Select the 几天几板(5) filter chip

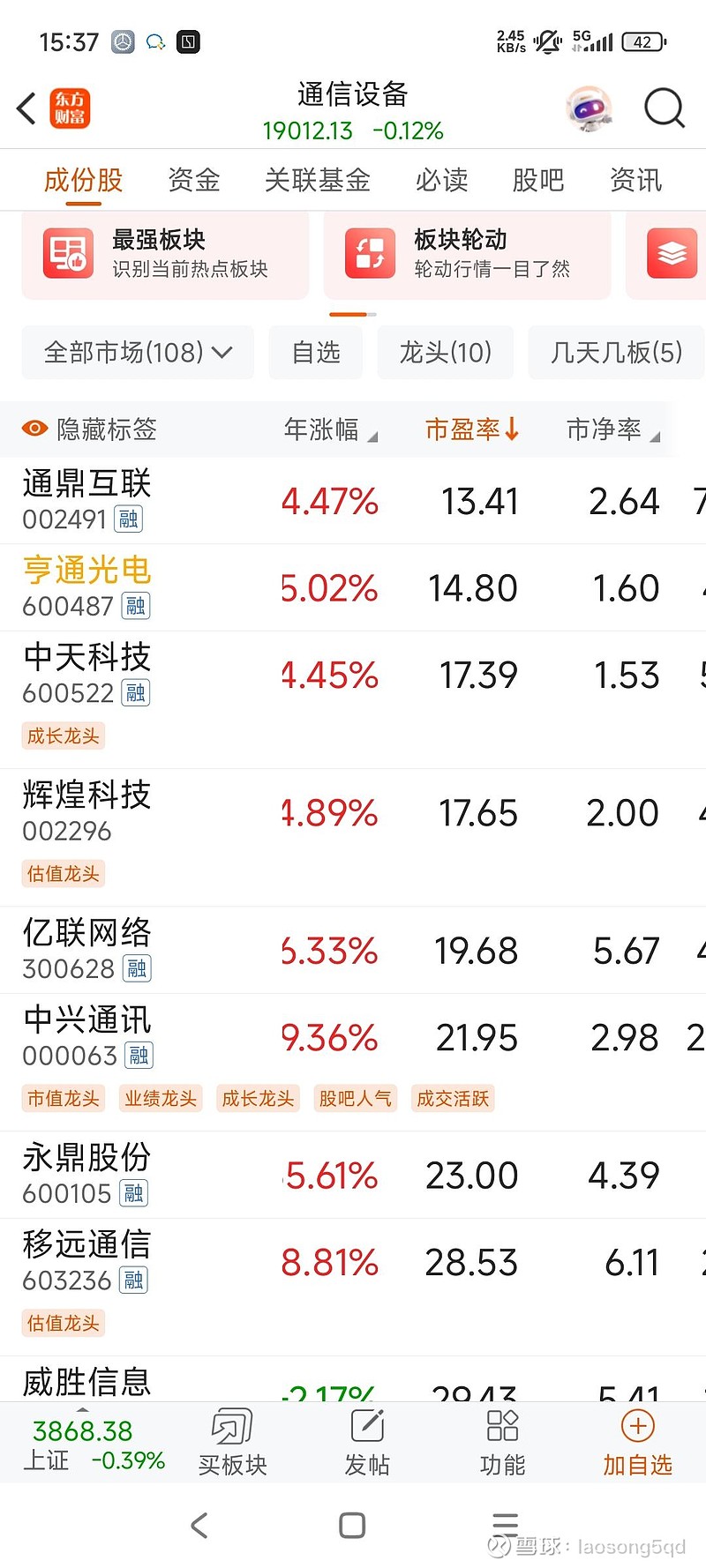pos(616,353)
